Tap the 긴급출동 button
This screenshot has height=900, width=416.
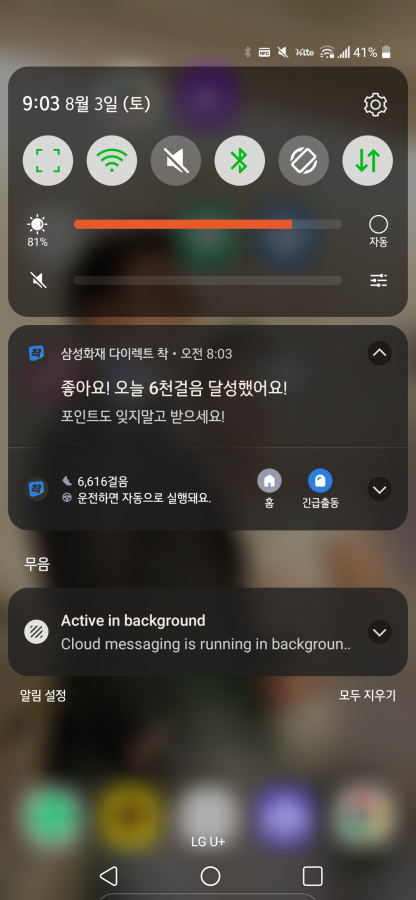pos(320,489)
